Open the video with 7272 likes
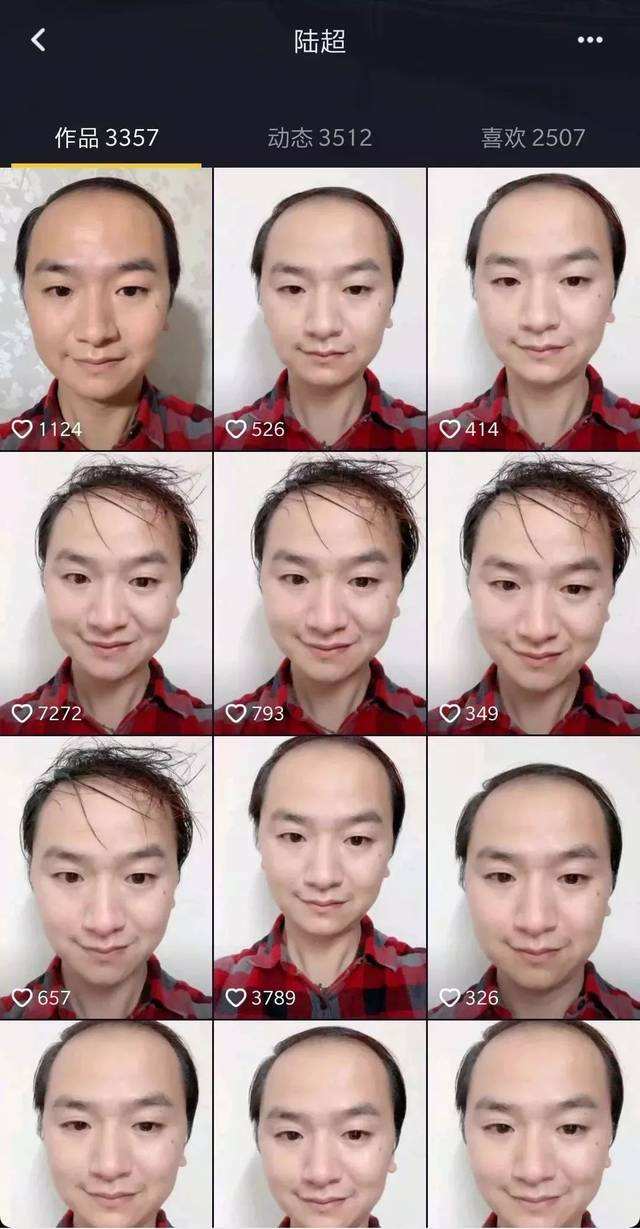 tap(106, 593)
